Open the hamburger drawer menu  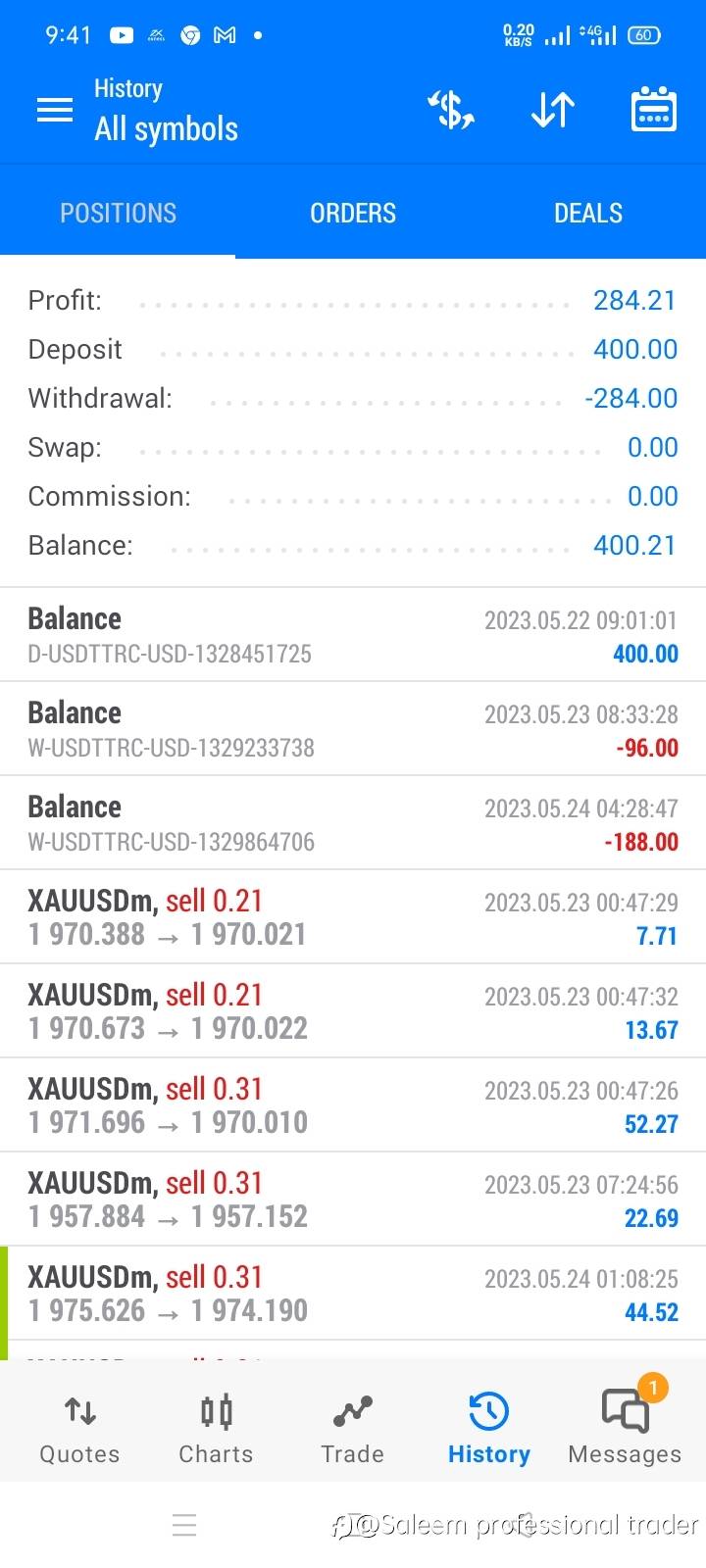coord(55,110)
